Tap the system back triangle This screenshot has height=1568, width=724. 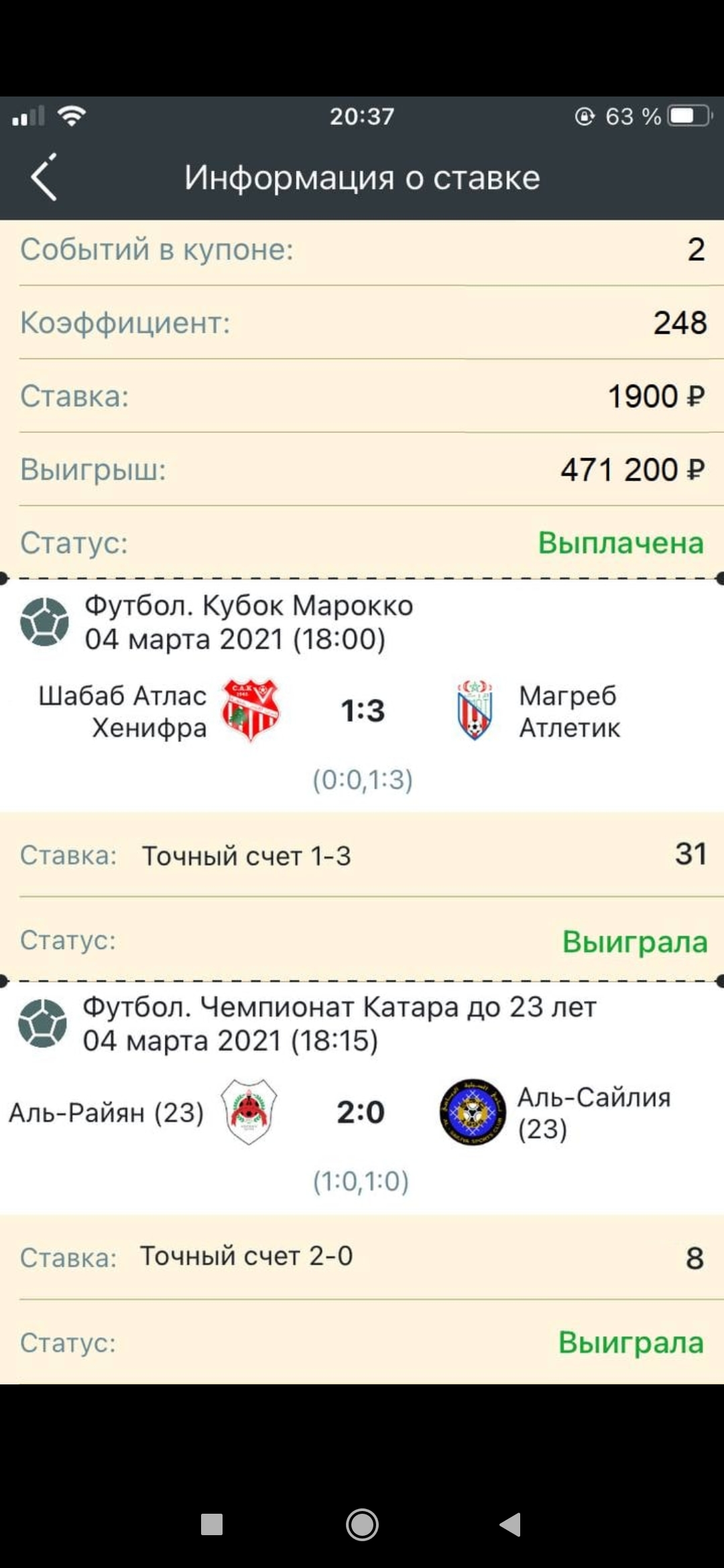[x=511, y=1524]
